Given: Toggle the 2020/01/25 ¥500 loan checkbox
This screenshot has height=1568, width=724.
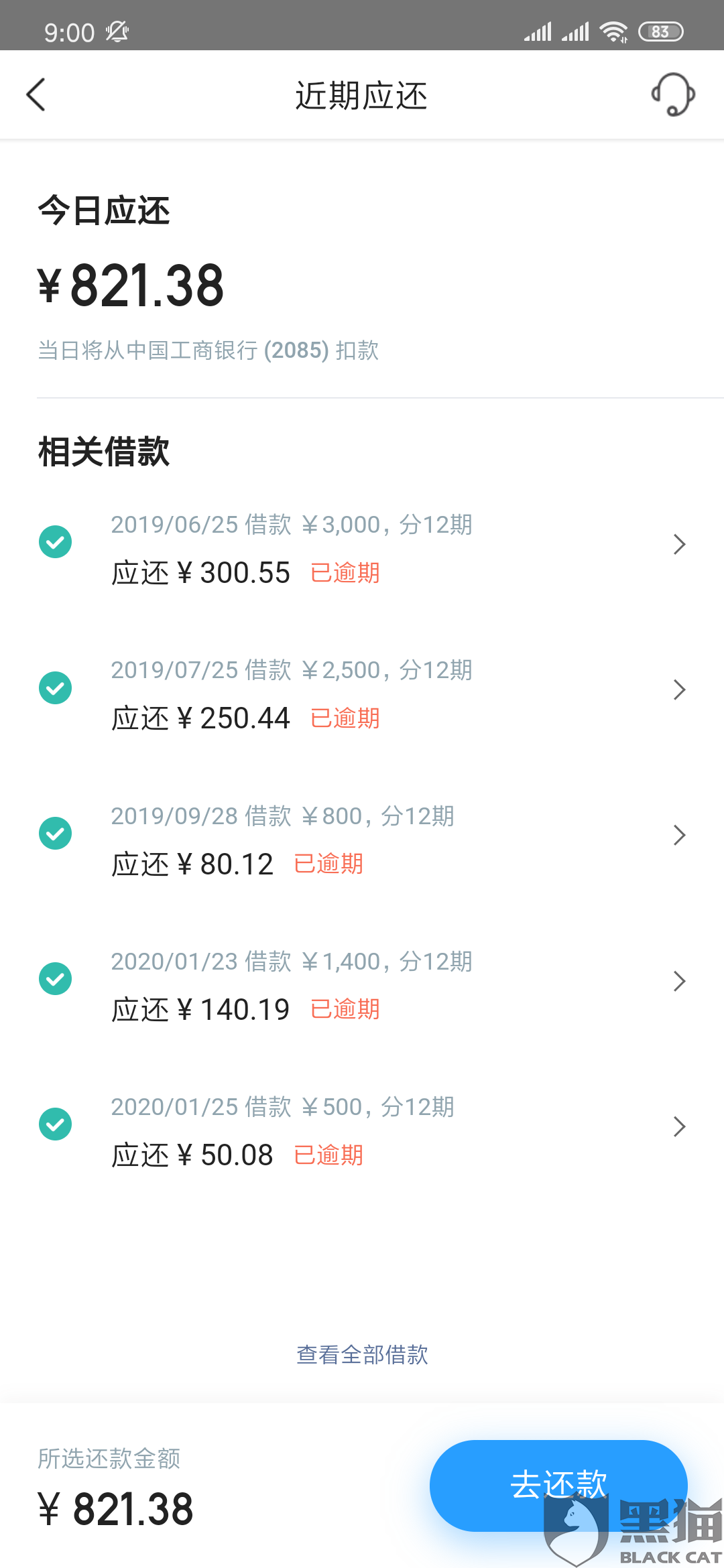Looking at the screenshot, I should pyautogui.click(x=56, y=1124).
